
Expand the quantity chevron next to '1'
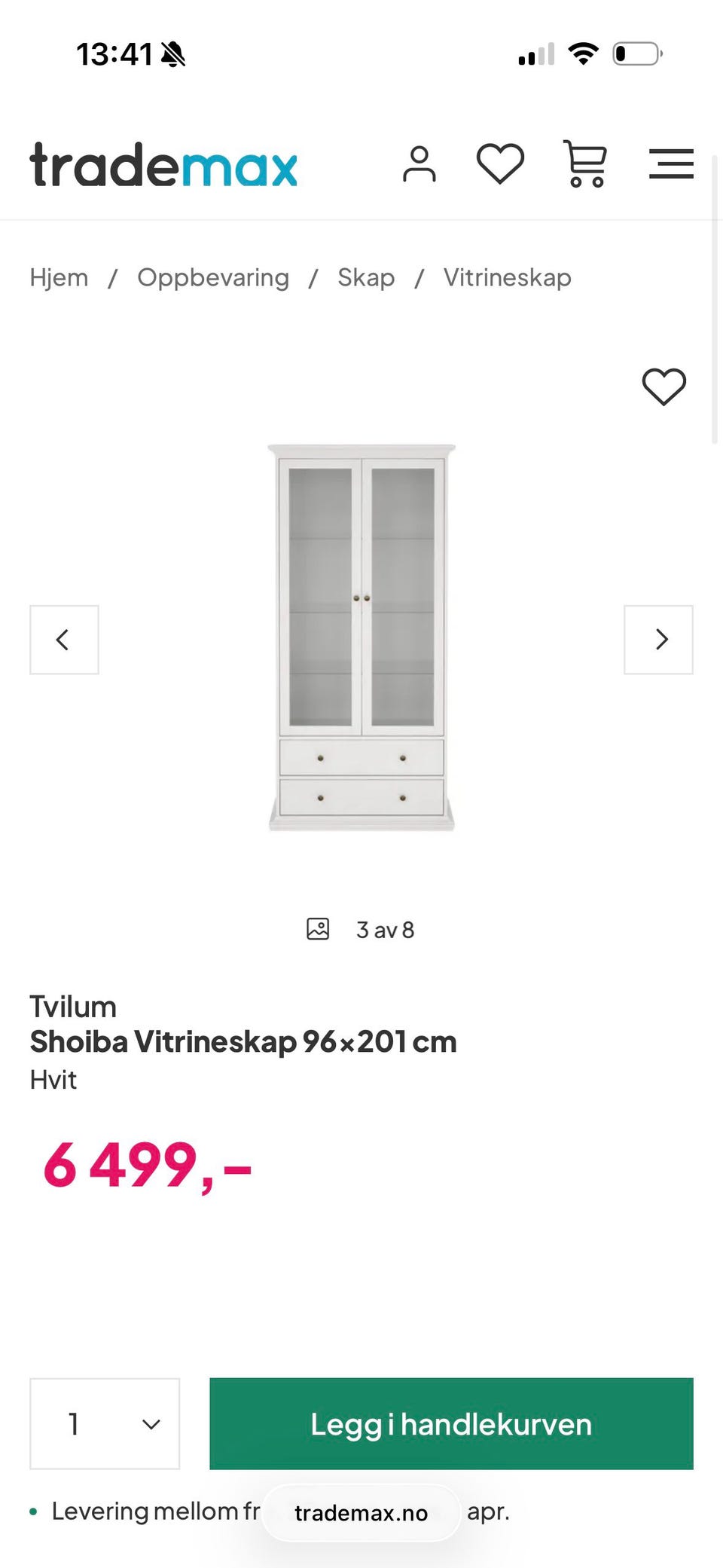151,1424
